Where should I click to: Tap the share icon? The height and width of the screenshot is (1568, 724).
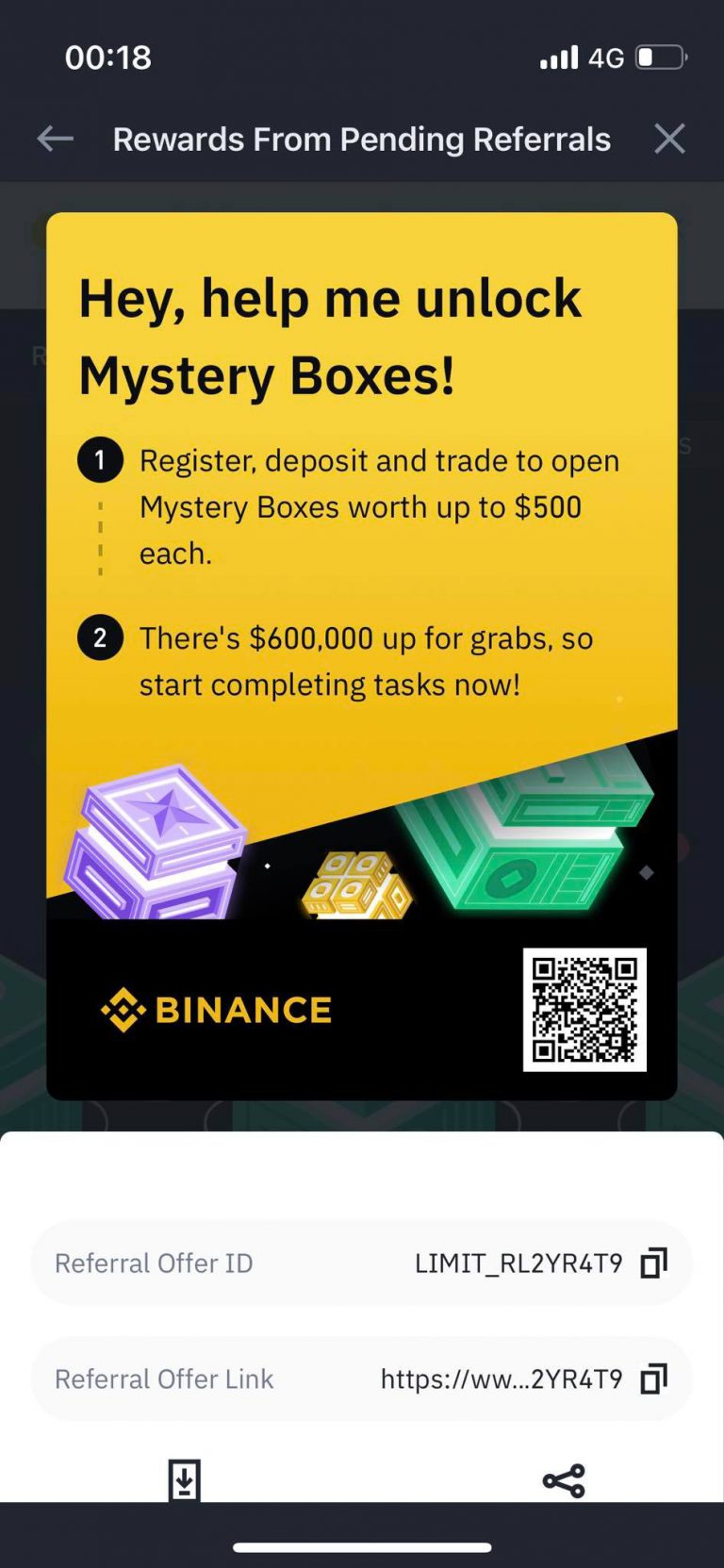coord(564,1480)
